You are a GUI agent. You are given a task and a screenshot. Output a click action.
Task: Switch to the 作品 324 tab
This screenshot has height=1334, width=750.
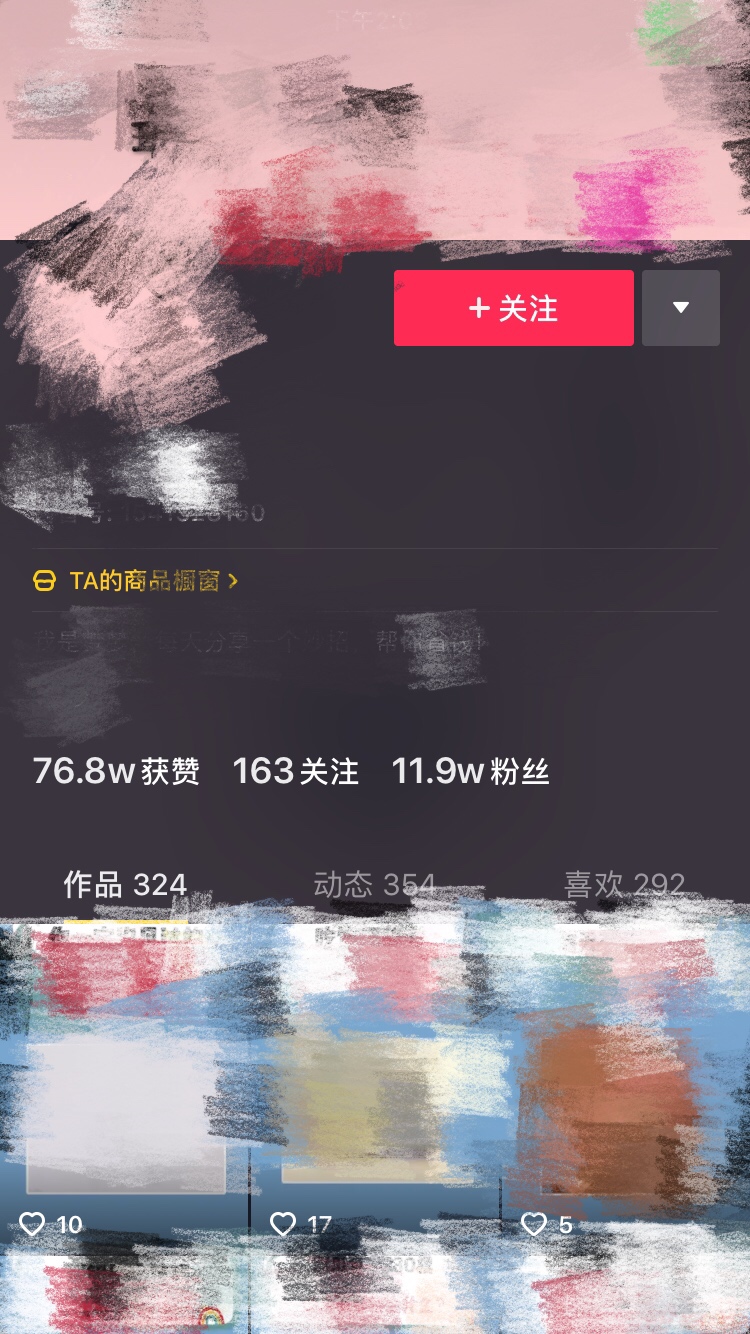pyautogui.click(x=125, y=884)
